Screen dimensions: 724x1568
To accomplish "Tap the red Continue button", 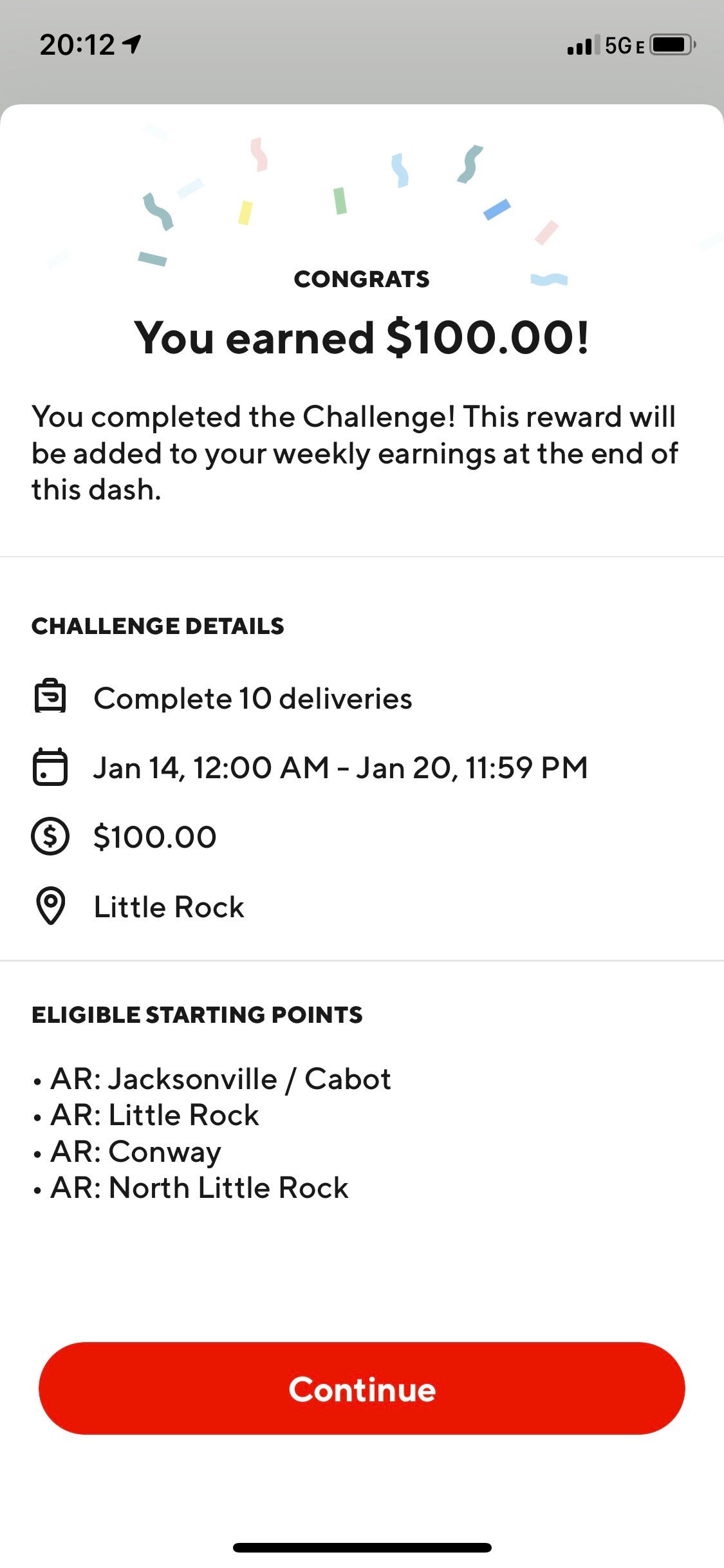I will click(x=362, y=1388).
